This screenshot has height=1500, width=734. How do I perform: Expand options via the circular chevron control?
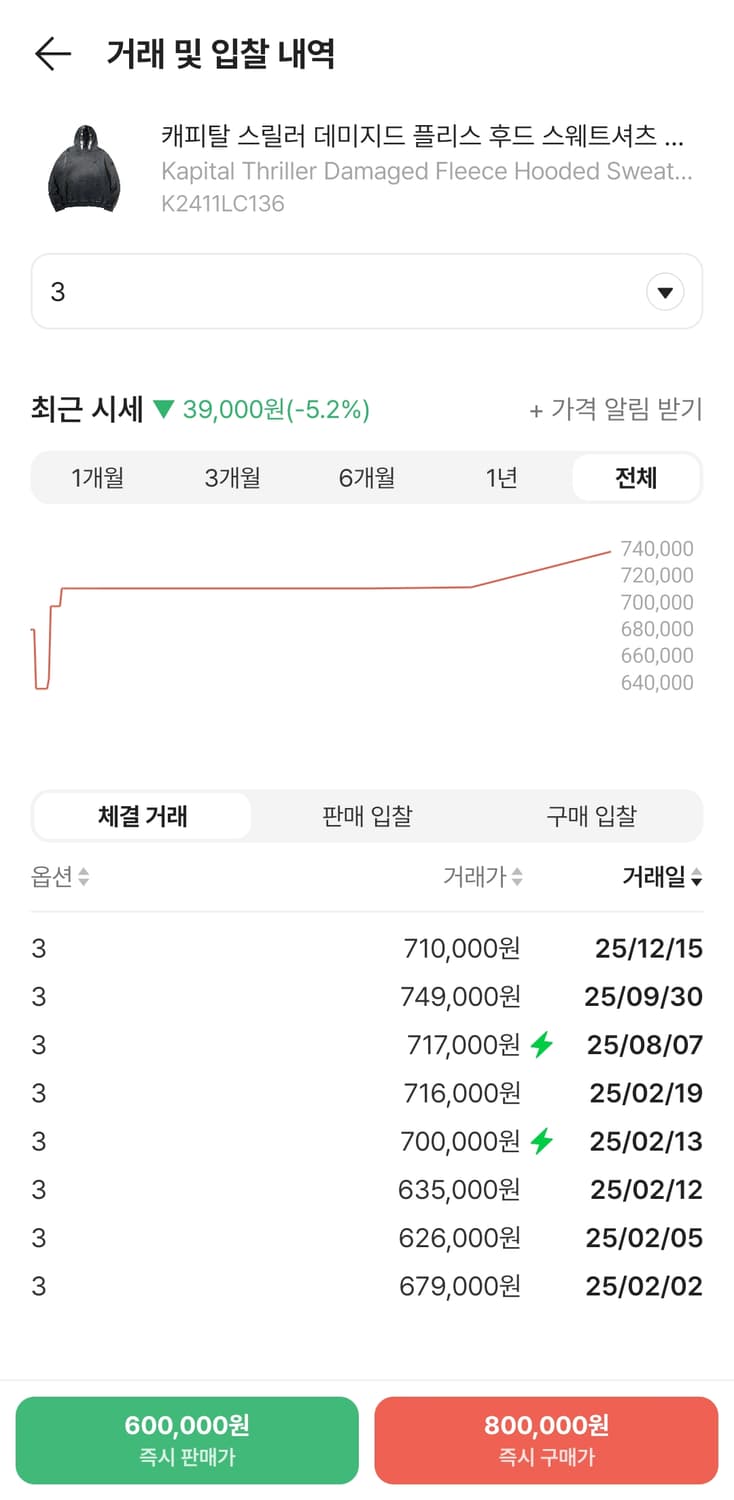(664, 291)
